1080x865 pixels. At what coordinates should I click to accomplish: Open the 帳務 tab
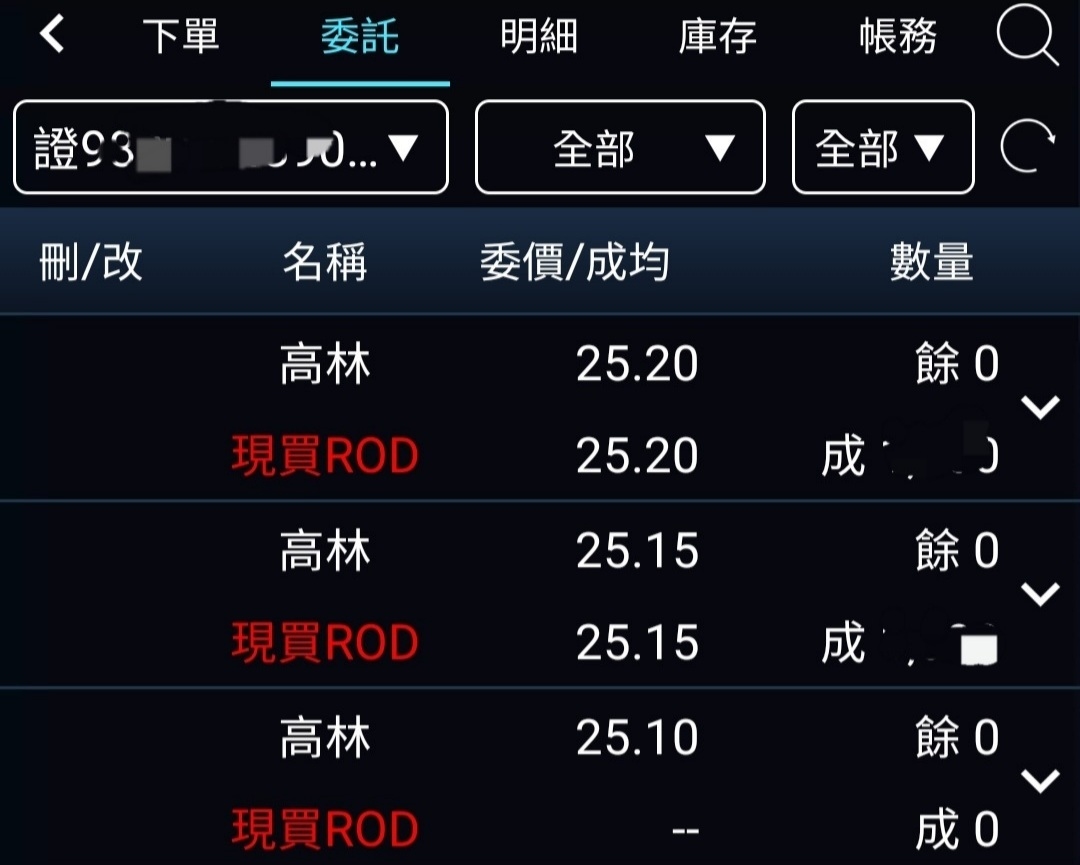[898, 38]
